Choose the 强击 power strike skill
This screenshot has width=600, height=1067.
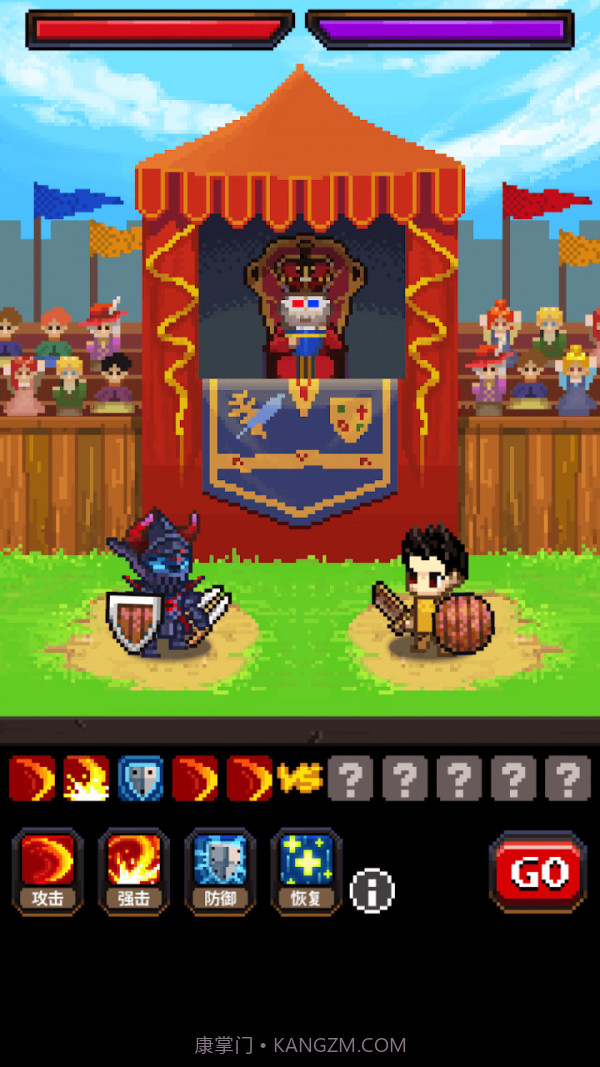[x=133, y=871]
